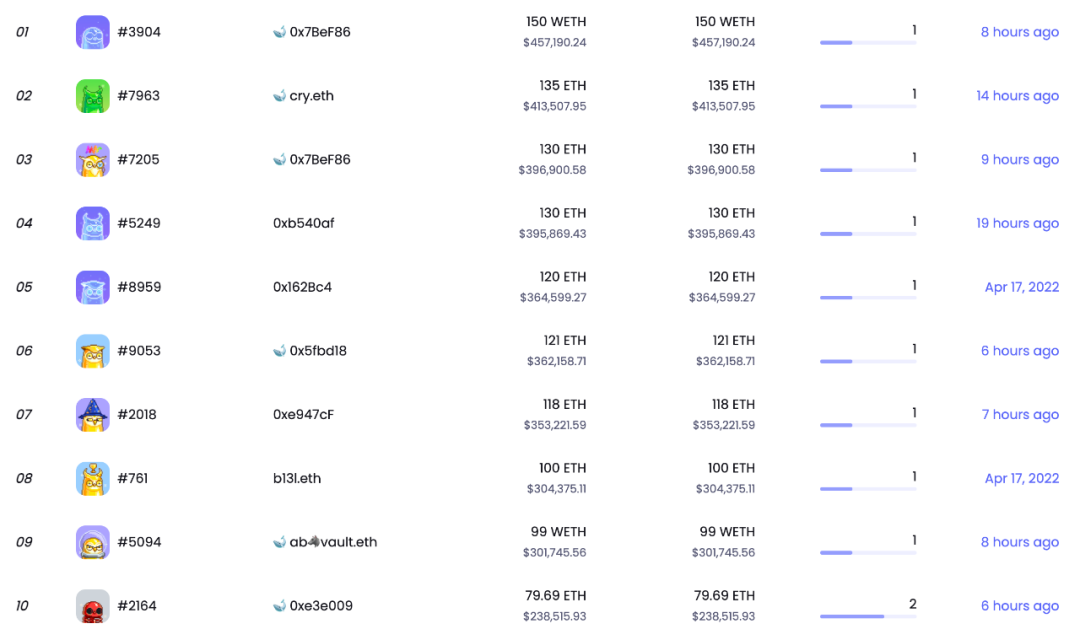Open NFT #9053 details

(x=138, y=351)
